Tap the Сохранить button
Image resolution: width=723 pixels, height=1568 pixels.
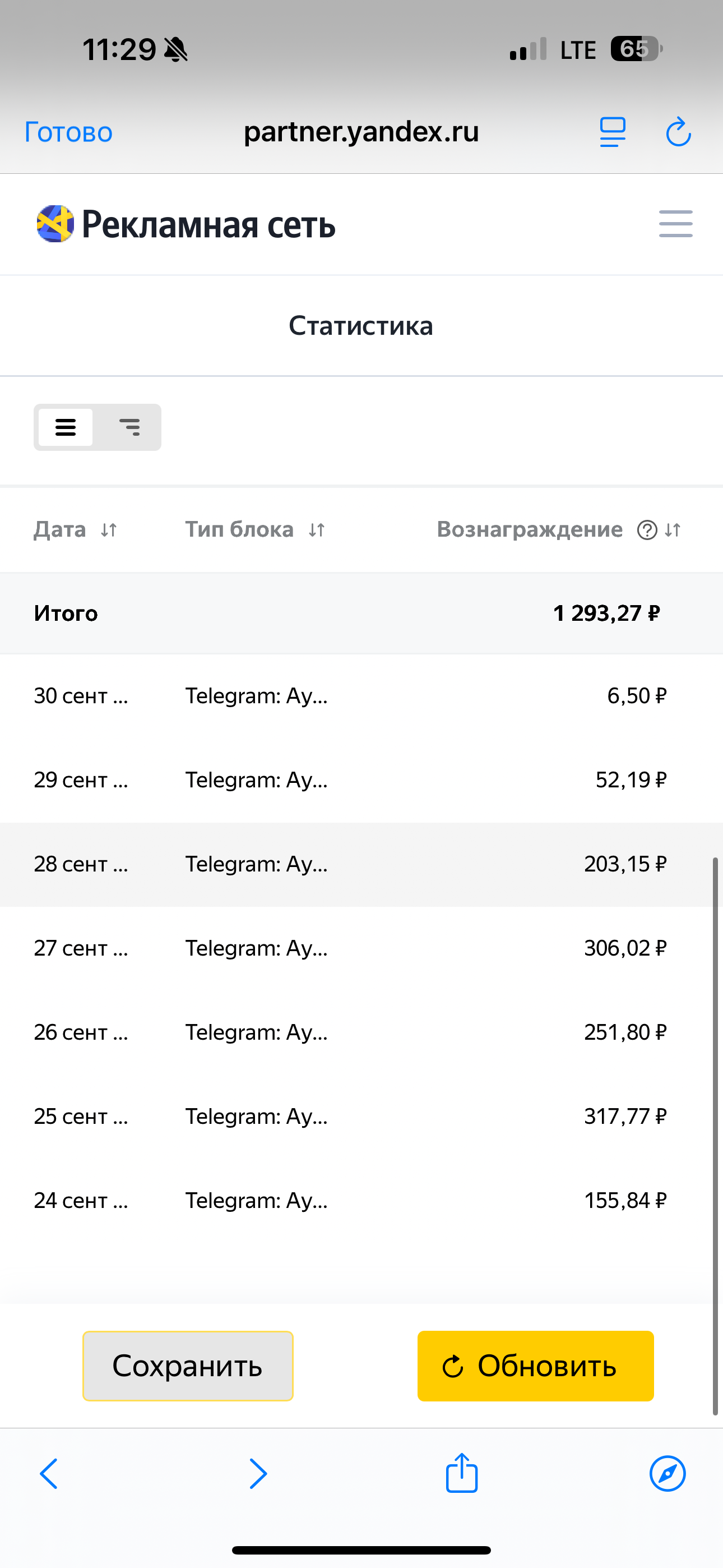[187, 1366]
